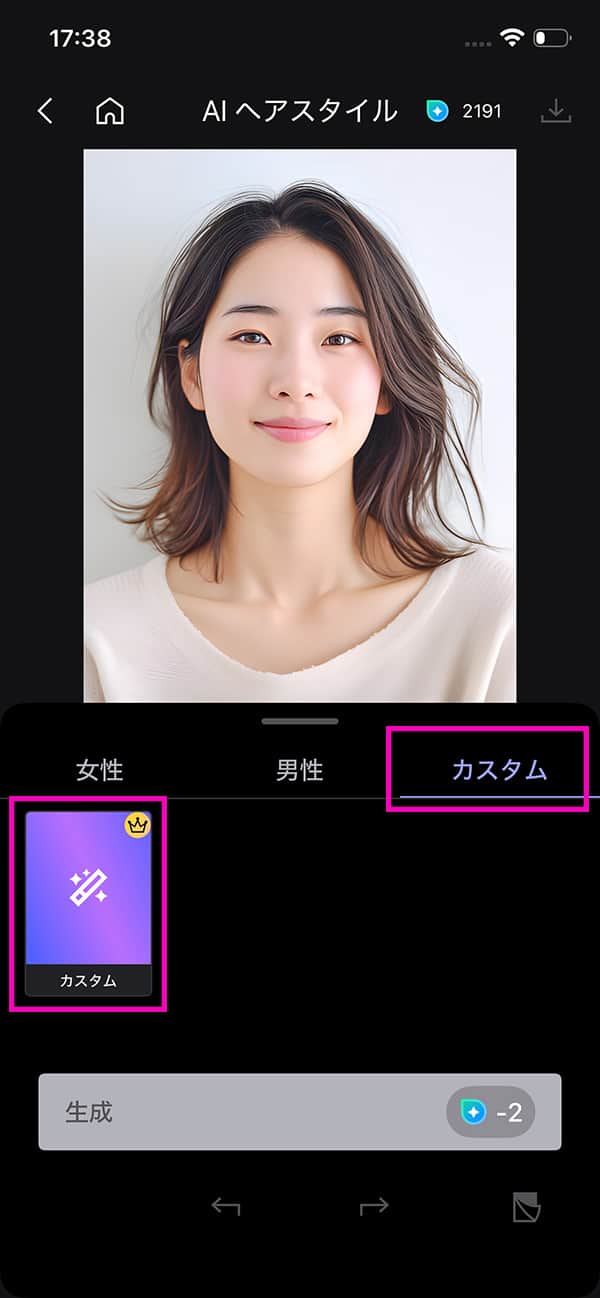Redo the change
Viewport: 600px width, 1298px height.
pyautogui.click(x=374, y=1206)
